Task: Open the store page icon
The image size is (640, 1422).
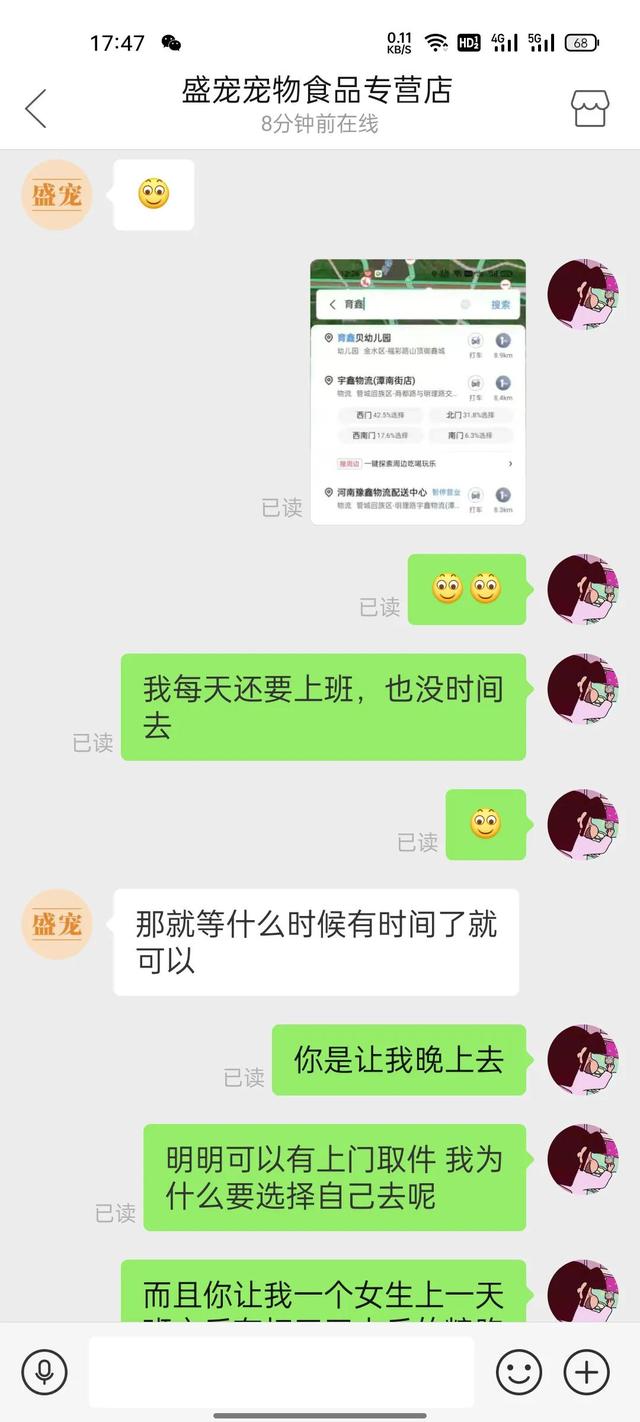Action: click(x=589, y=108)
